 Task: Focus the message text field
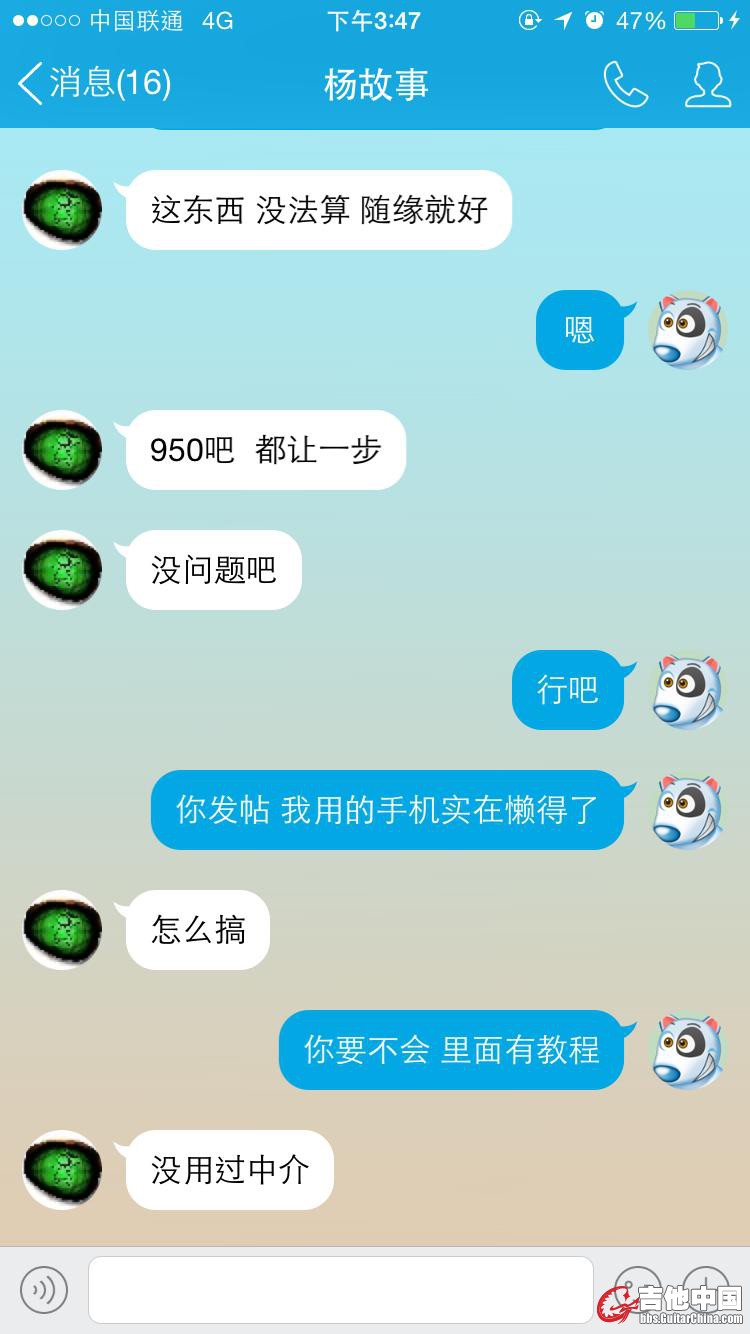[340, 1289]
